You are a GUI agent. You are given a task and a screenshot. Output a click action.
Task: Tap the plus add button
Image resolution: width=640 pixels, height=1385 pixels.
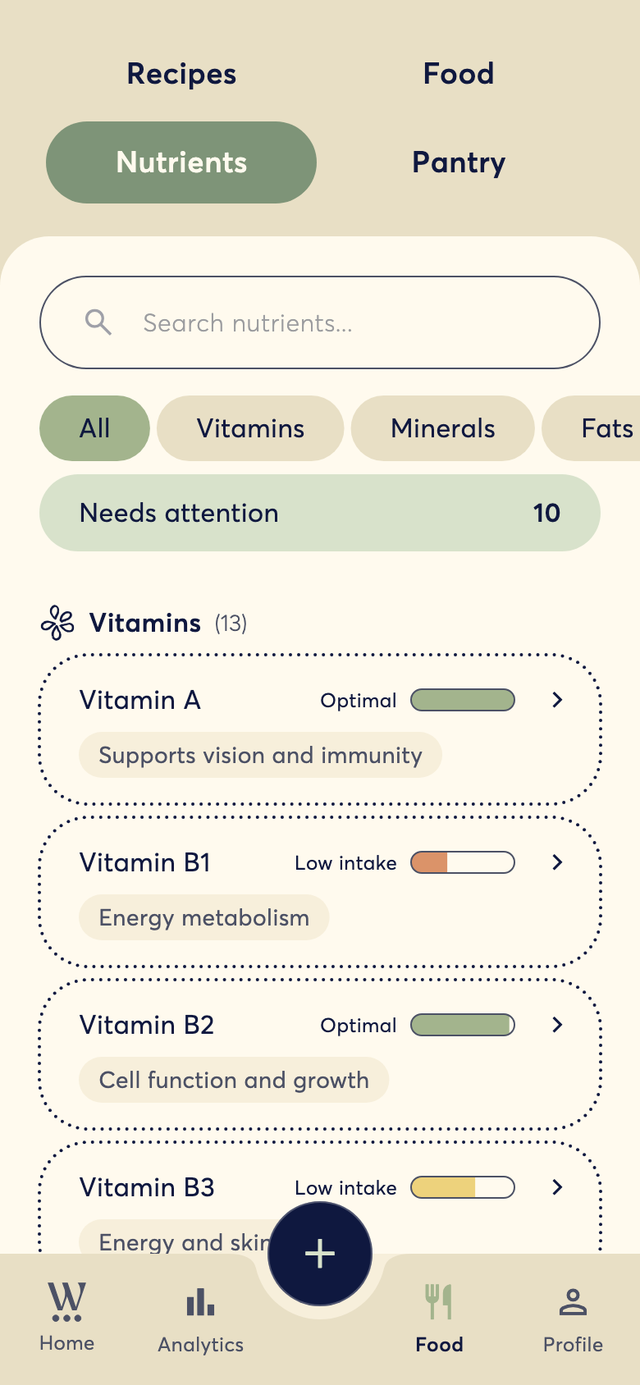tap(320, 1254)
